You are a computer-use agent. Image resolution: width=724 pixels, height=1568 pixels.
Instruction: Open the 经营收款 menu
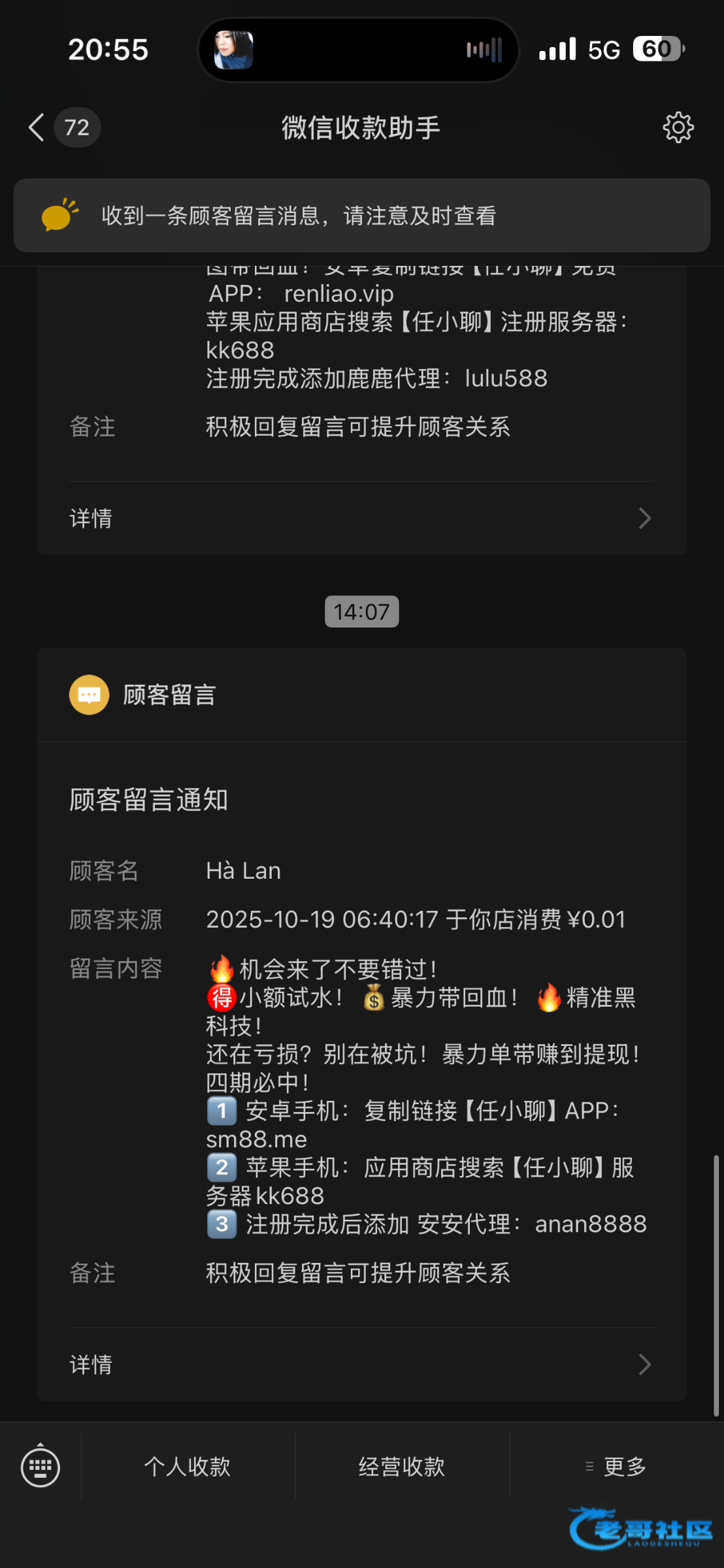coord(402,1467)
